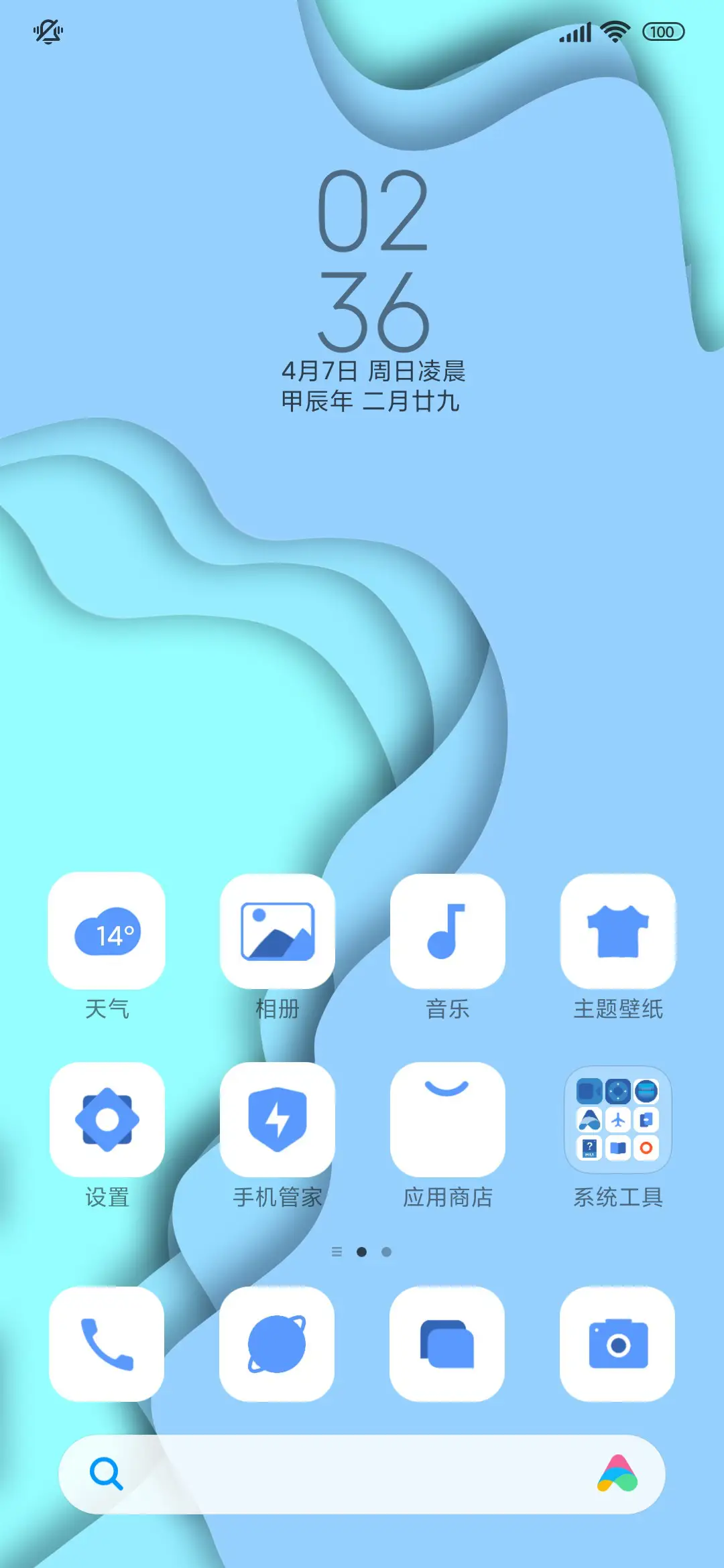Start the Camera from the dock
Image resolution: width=724 pixels, height=1568 pixels.
click(618, 1347)
